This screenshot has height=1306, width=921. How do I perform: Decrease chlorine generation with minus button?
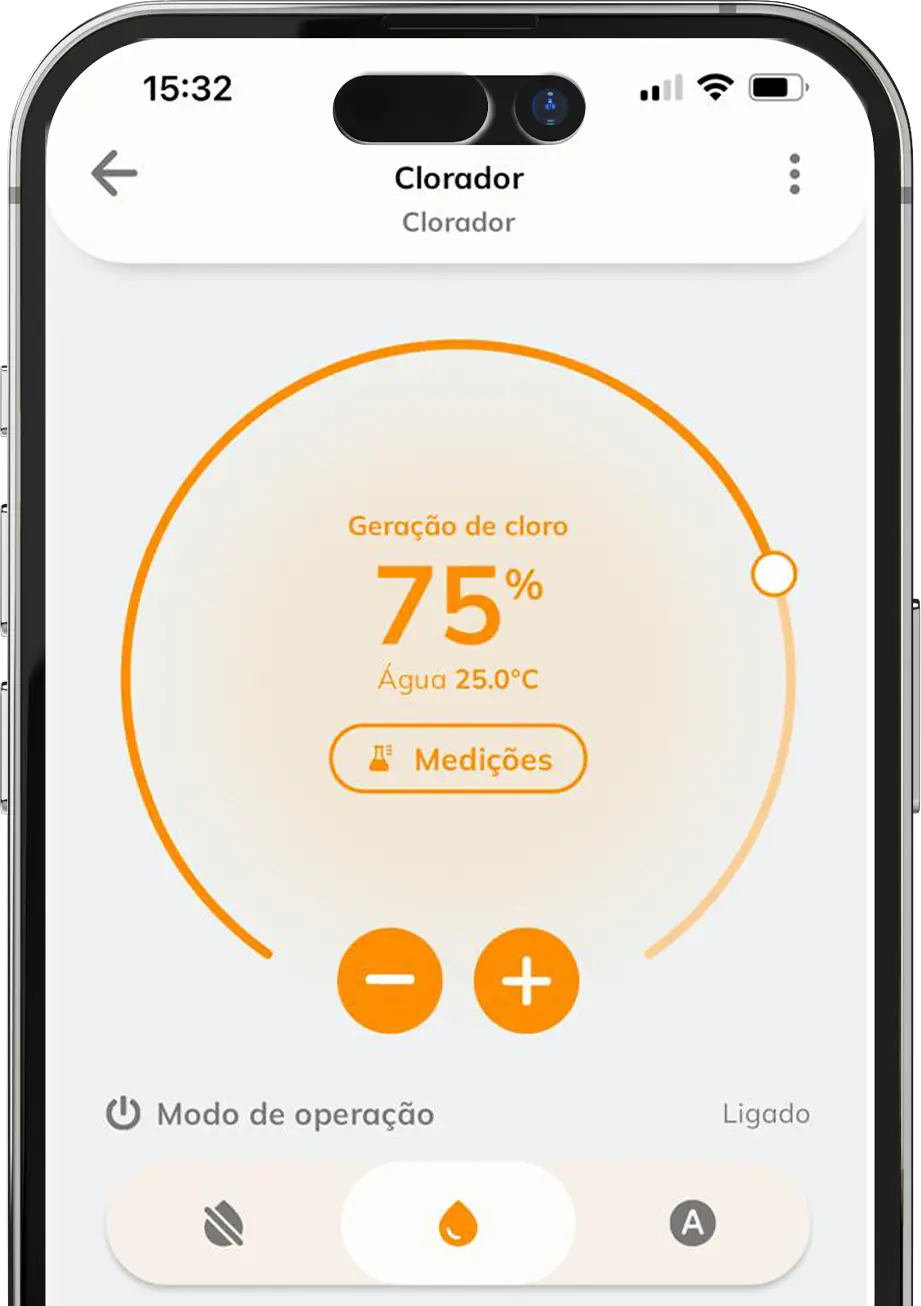pos(390,981)
